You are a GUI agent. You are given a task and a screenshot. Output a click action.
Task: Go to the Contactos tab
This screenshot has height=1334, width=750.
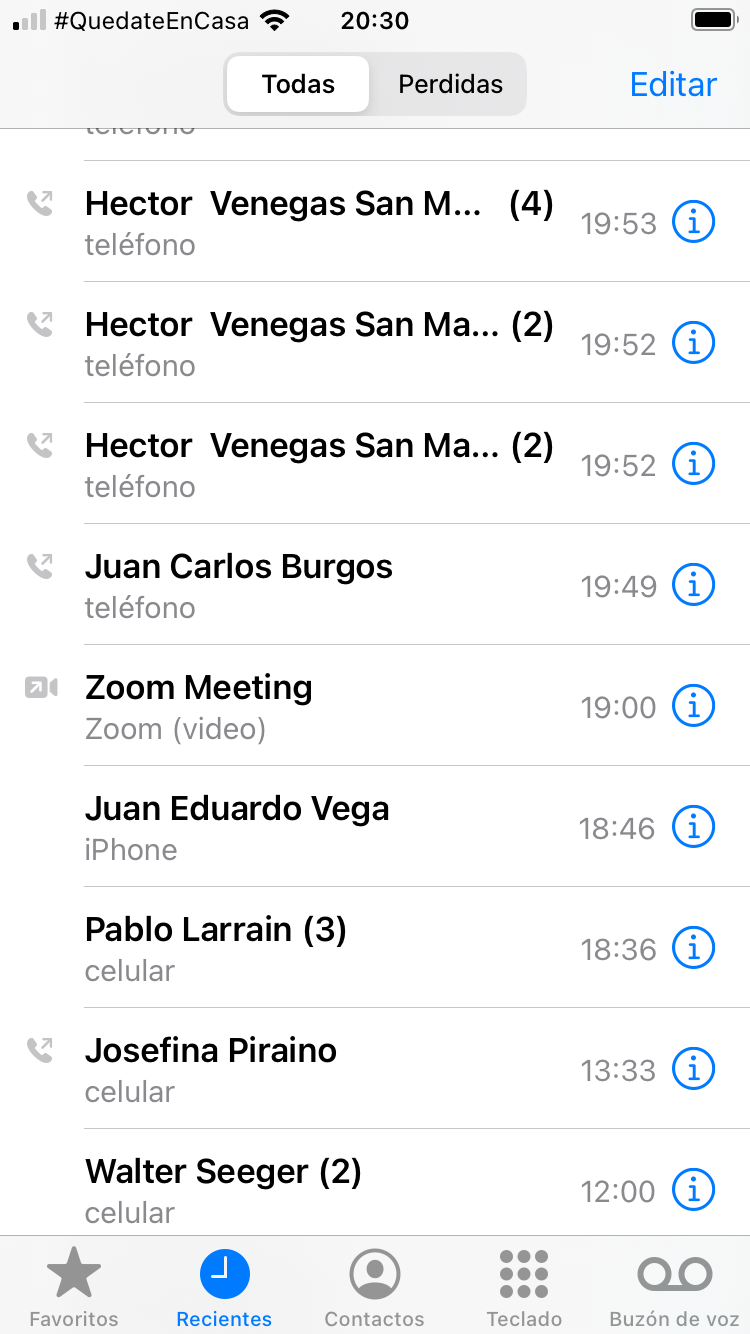(375, 1288)
